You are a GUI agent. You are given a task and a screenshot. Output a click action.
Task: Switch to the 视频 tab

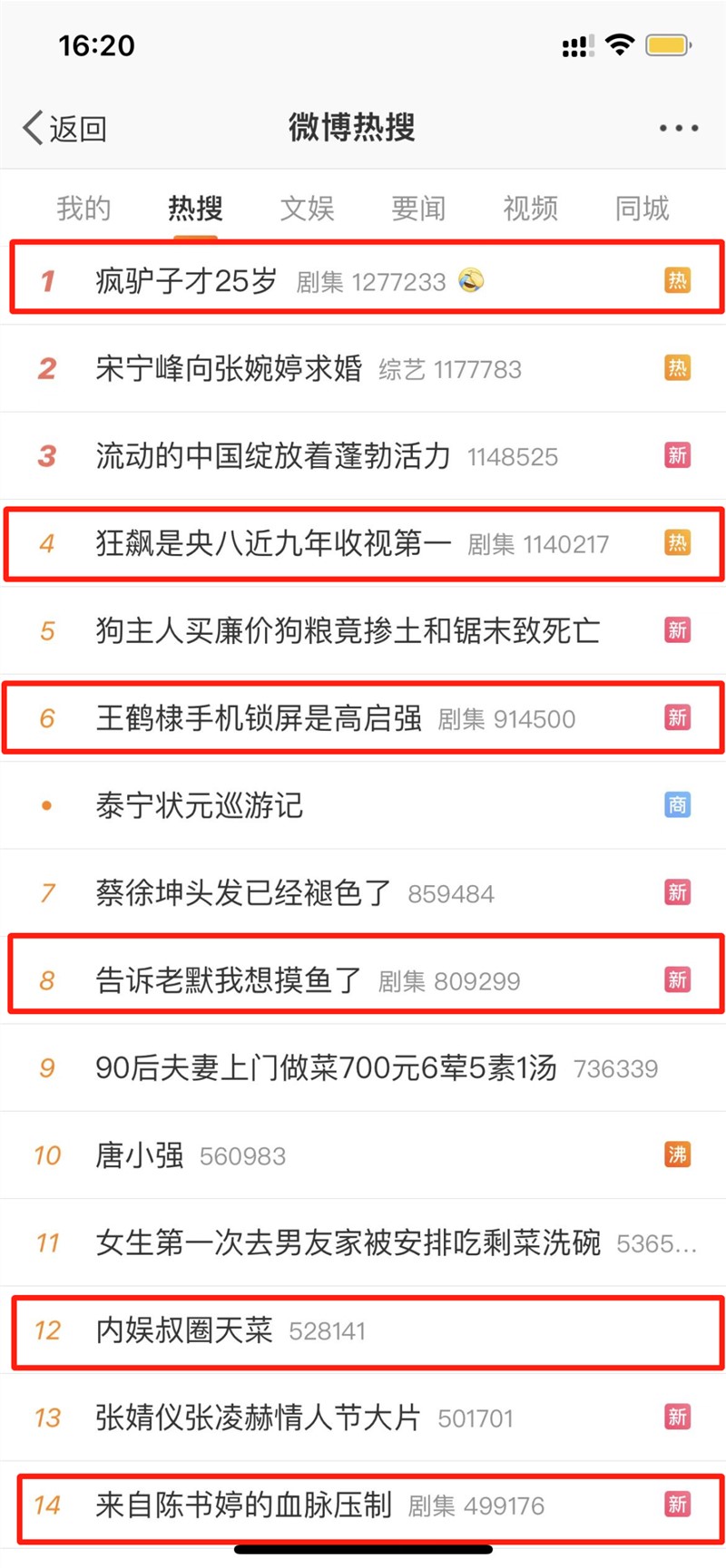click(x=530, y=208)
